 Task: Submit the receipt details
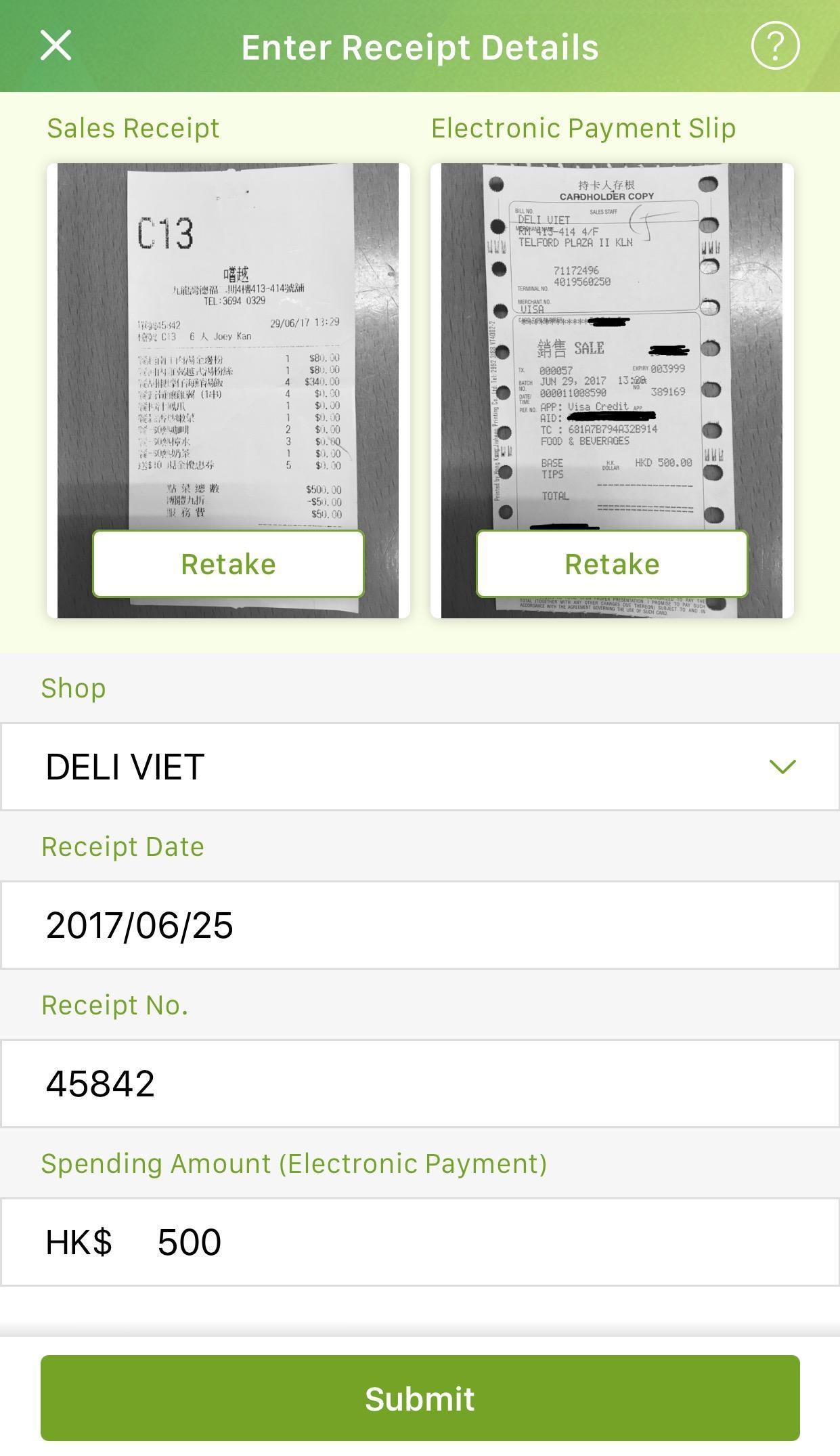pyautogui.click(x=420, y=1398)
